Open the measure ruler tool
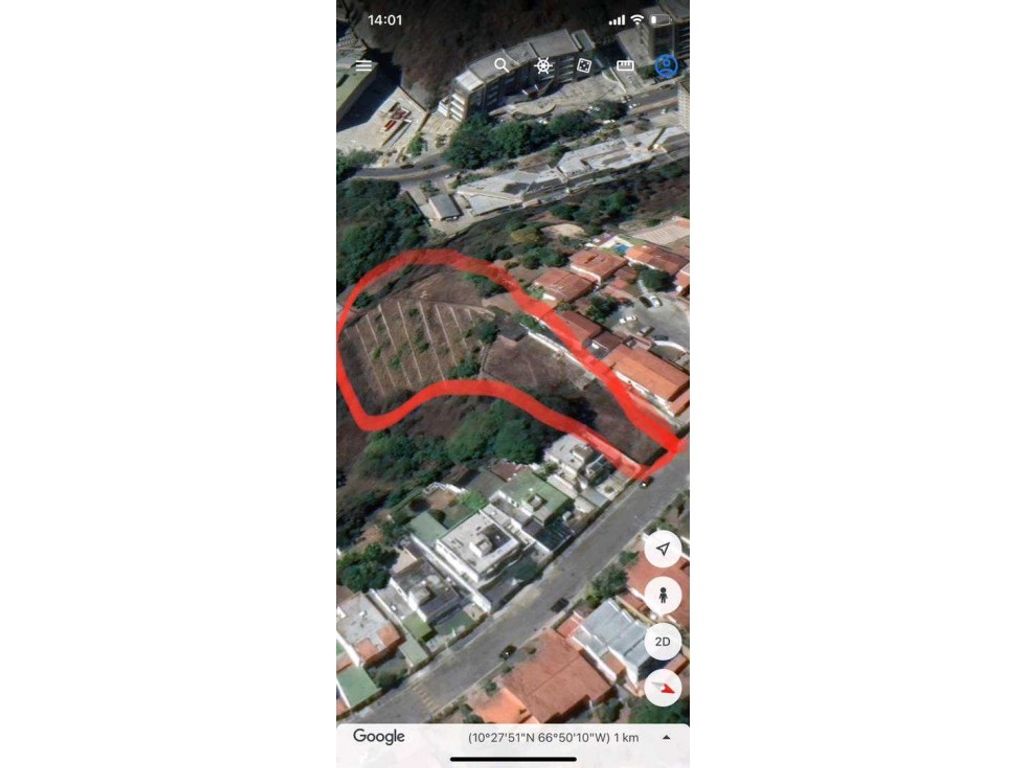 [625, 66]
